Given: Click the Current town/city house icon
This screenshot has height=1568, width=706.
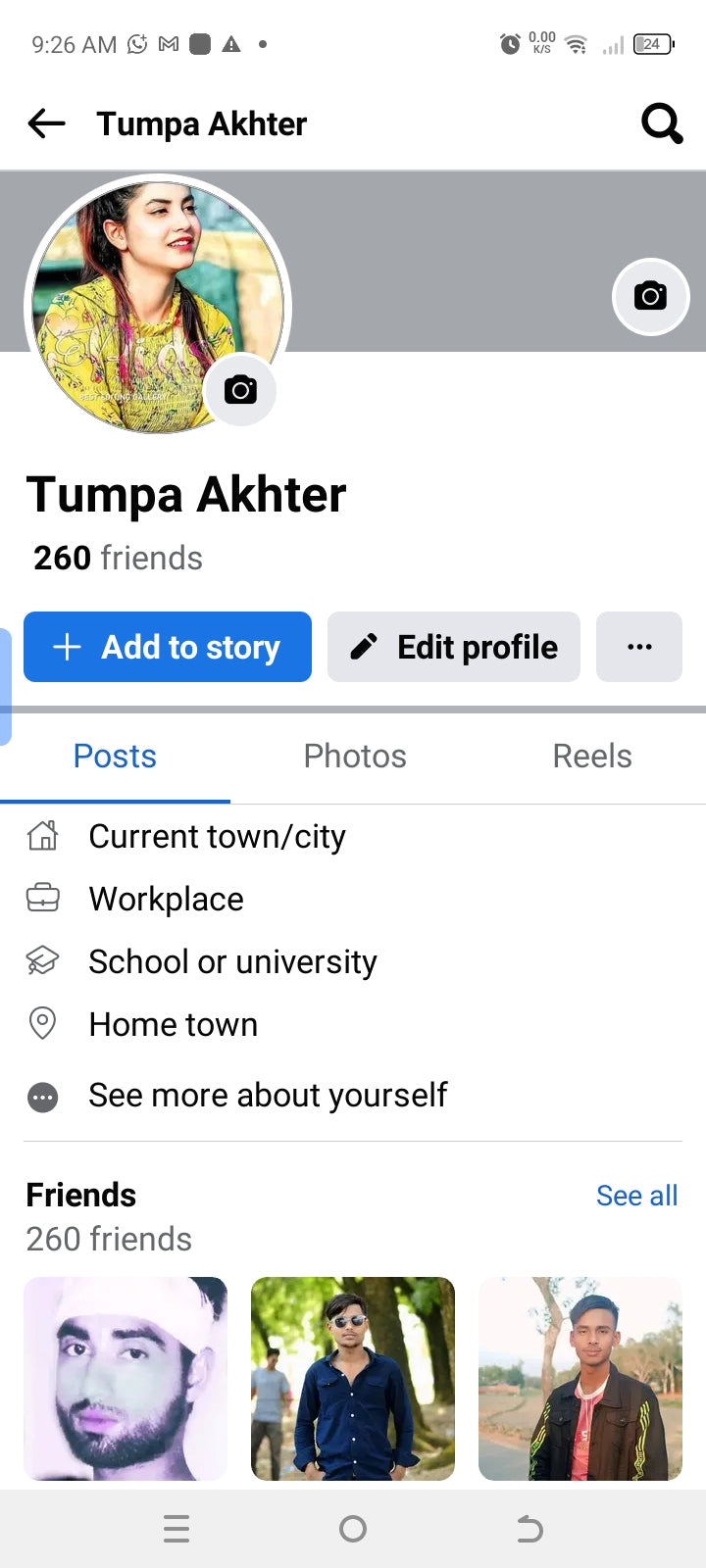Looking at the screenshot, I should tap(43, 836).
